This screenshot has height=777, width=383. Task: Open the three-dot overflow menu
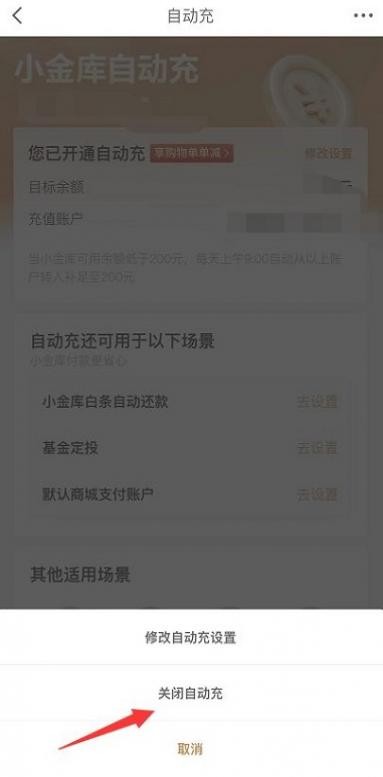click(363, 16)
